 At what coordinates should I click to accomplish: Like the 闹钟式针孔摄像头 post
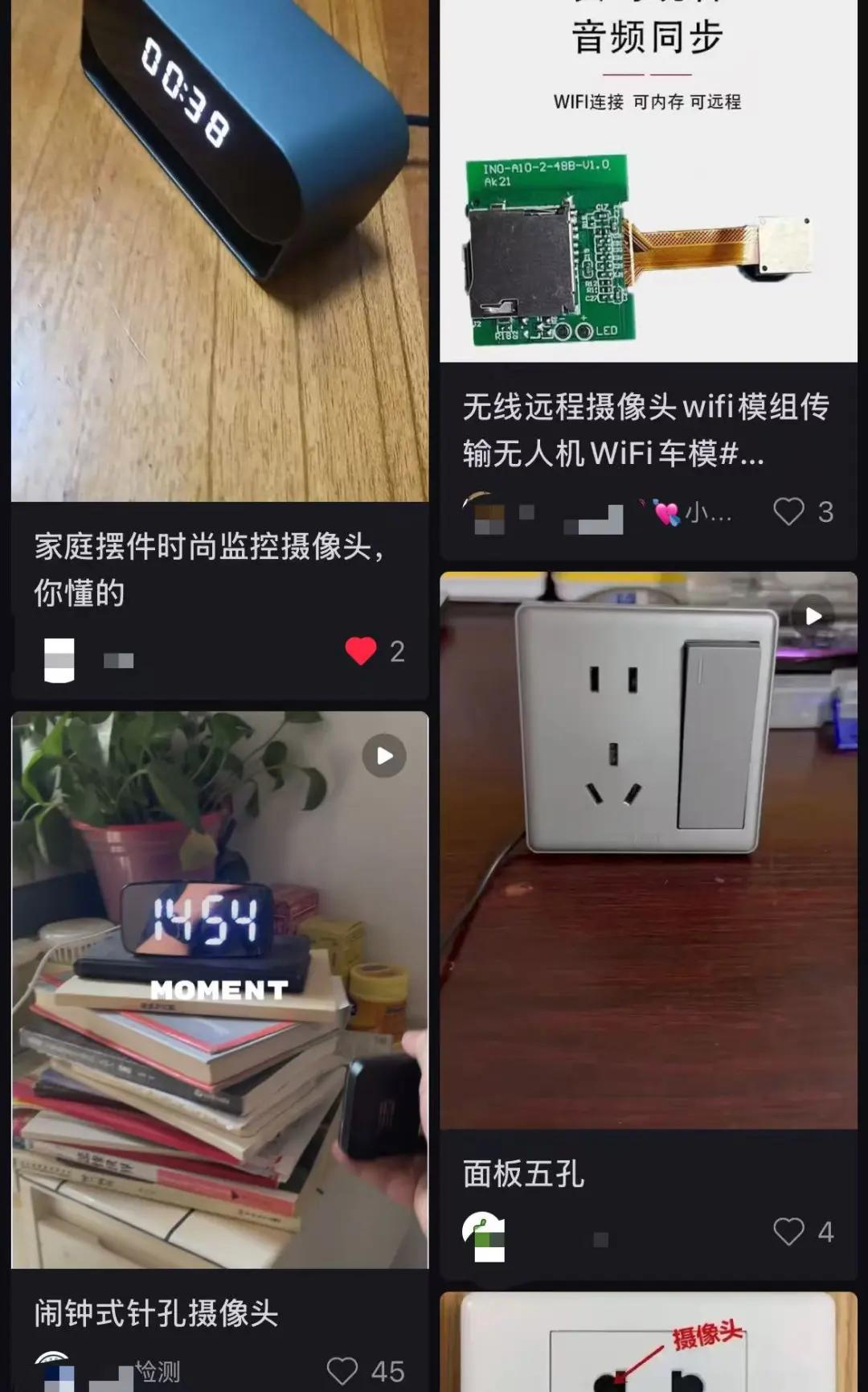342,1370
